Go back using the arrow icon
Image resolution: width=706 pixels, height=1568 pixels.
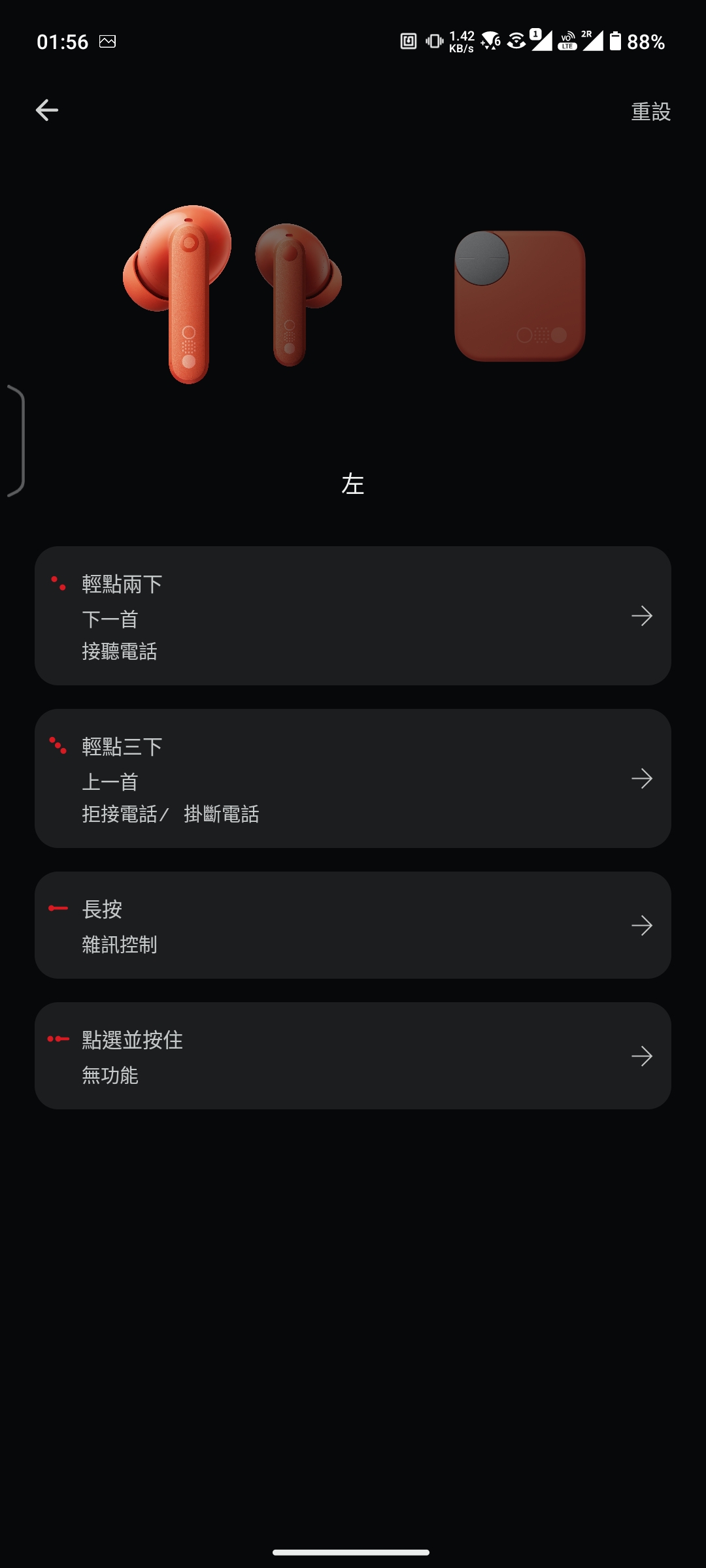point(47,110)
